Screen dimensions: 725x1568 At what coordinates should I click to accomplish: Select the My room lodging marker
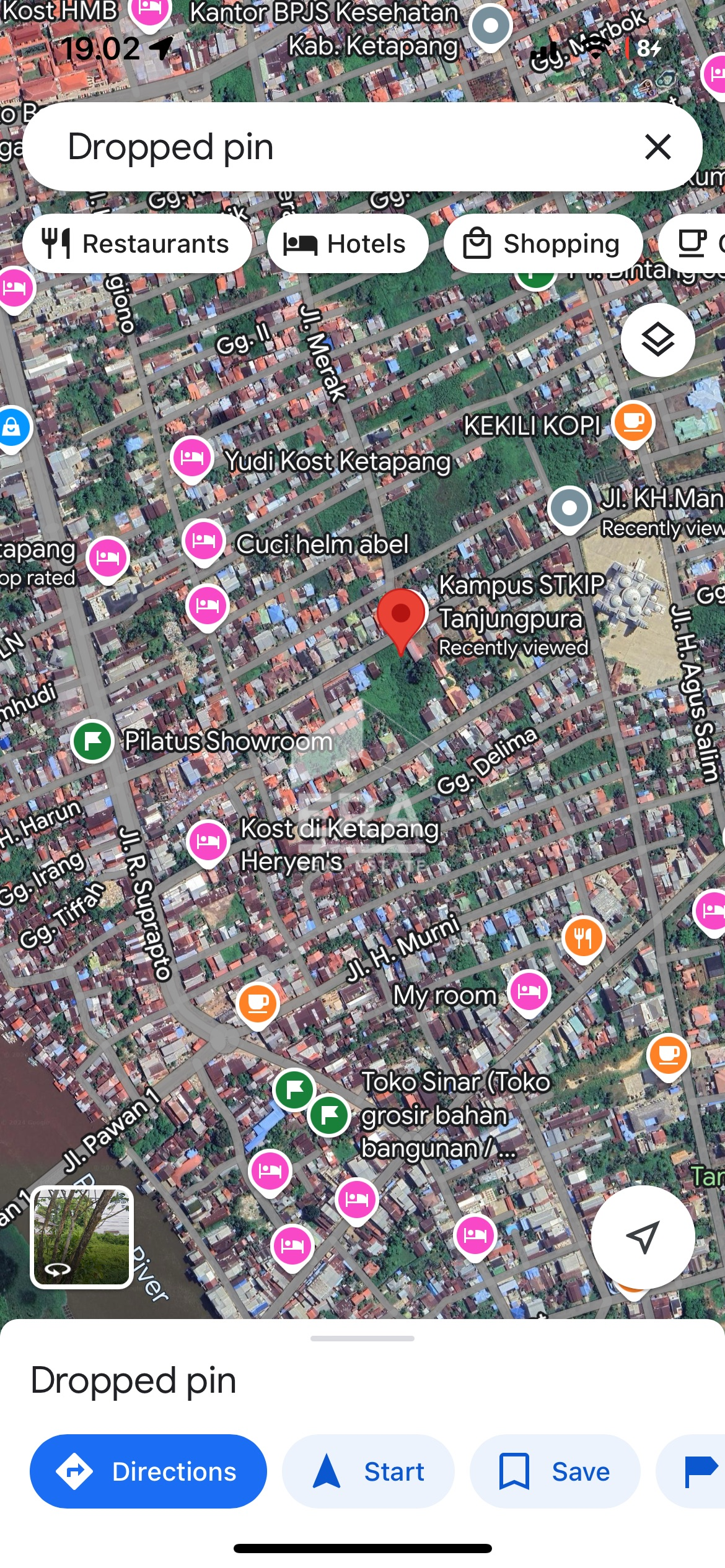(529, 991)
